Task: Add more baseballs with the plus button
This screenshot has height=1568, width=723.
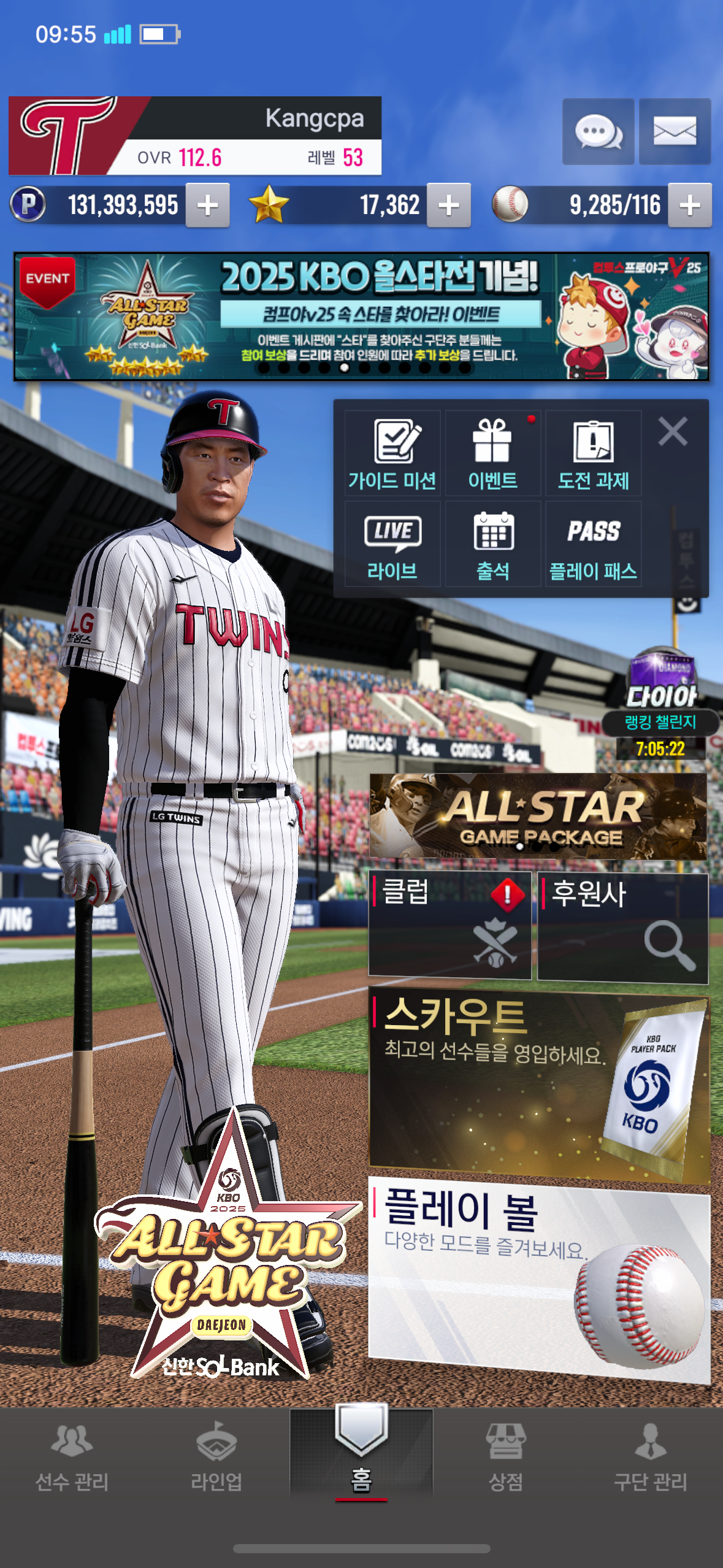Action: (689, 205)
